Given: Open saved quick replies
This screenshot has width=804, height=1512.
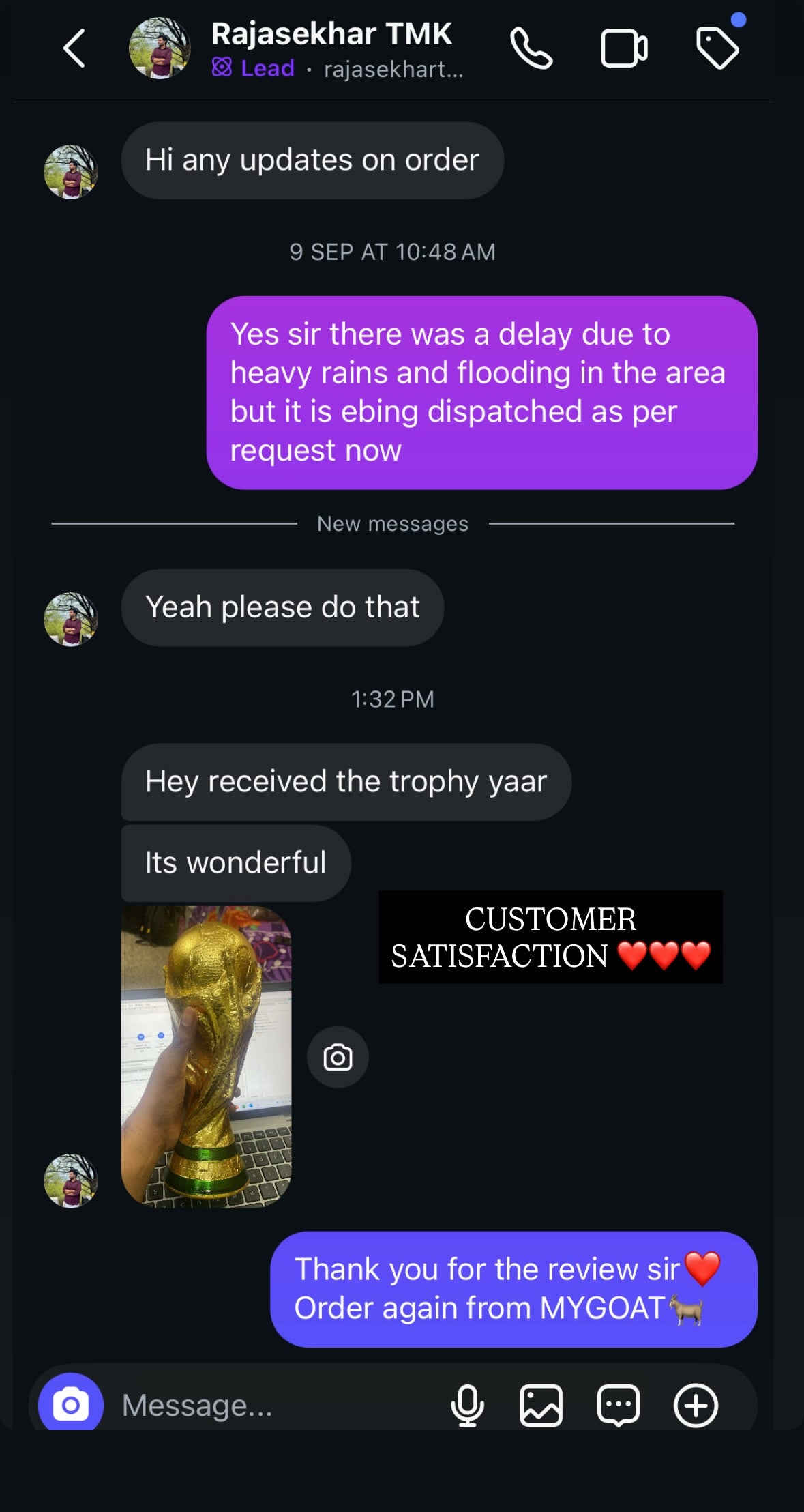Looking at the screenshot, I should (x=619, y=1406).
